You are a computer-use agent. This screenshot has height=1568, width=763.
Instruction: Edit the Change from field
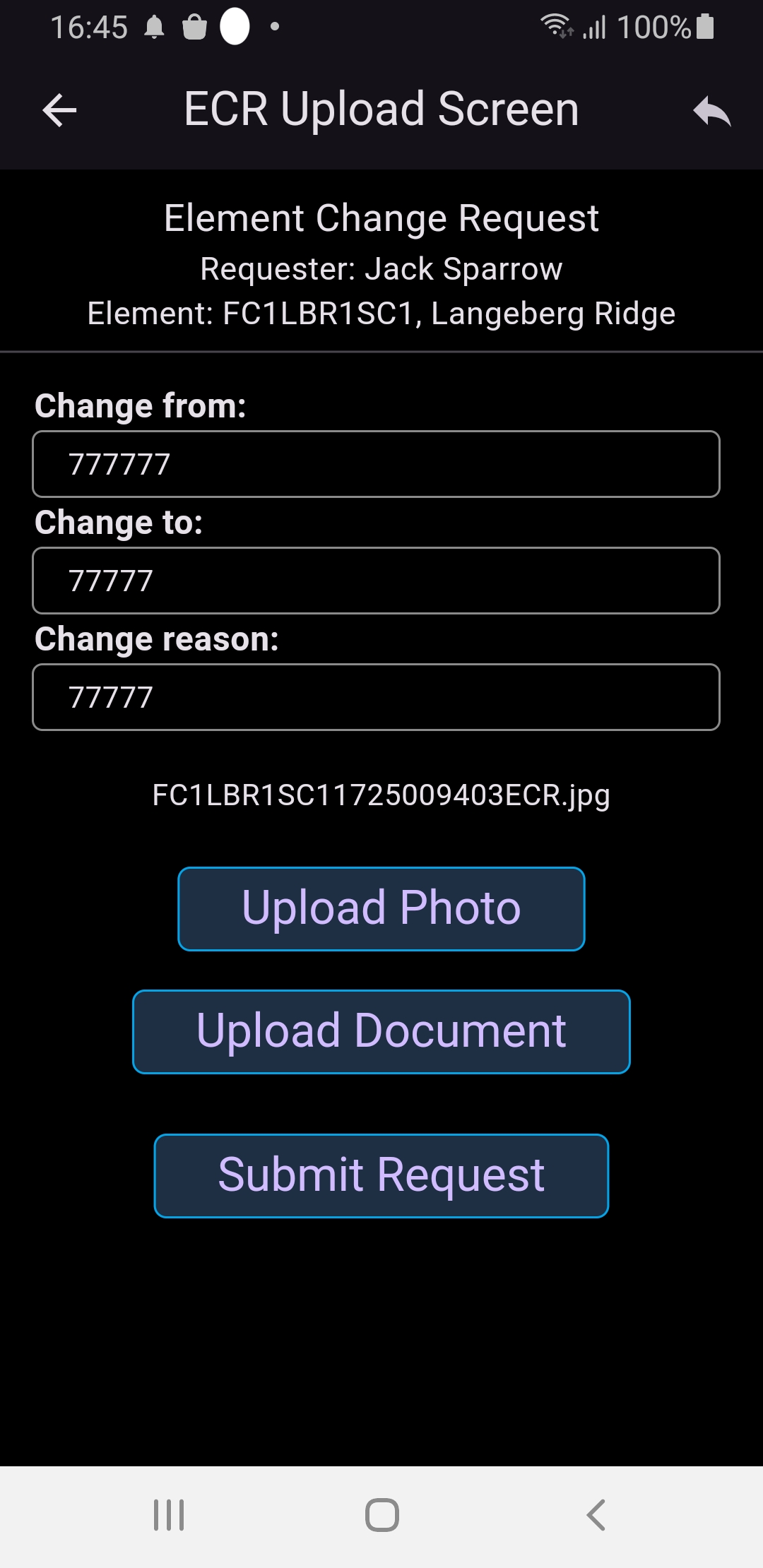376,464
